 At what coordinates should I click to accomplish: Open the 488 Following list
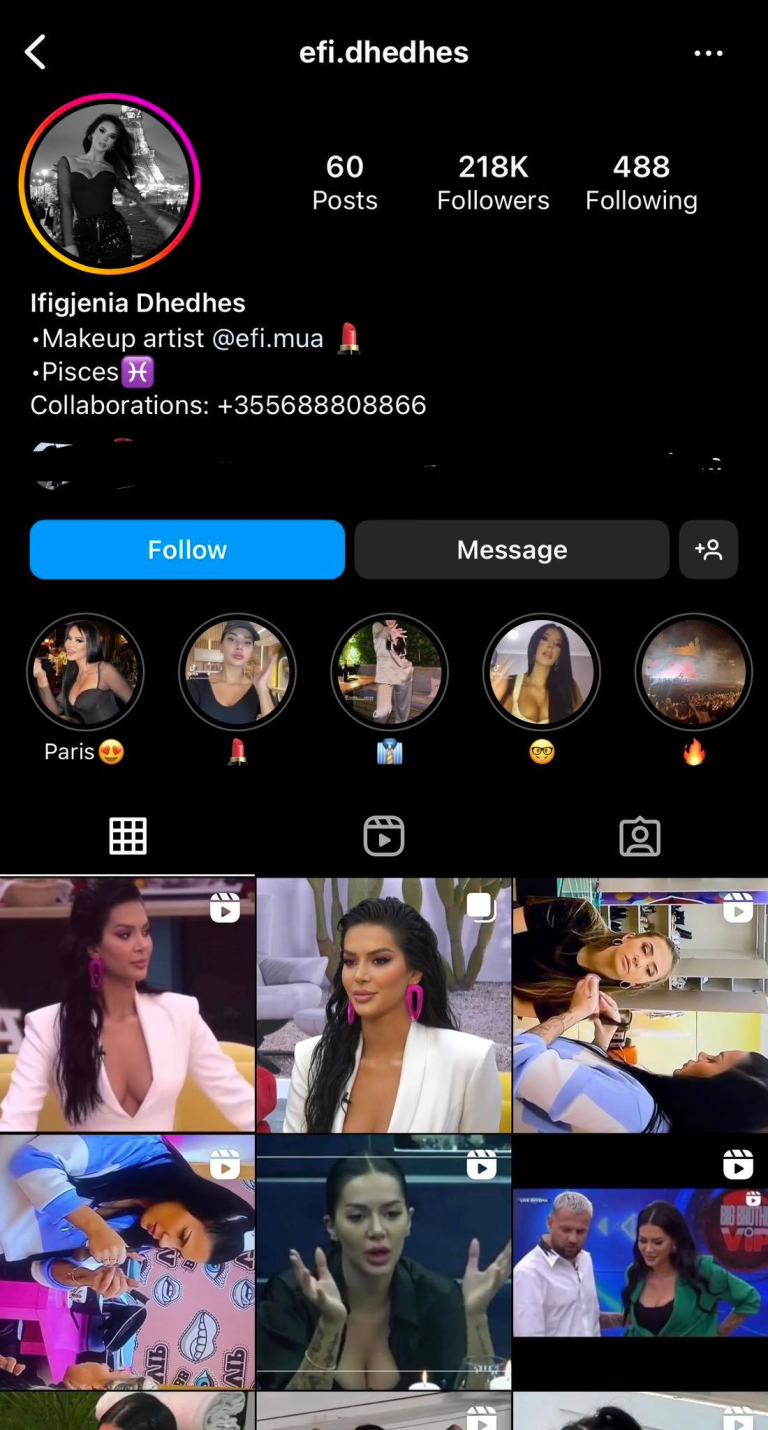pos(641,182)
